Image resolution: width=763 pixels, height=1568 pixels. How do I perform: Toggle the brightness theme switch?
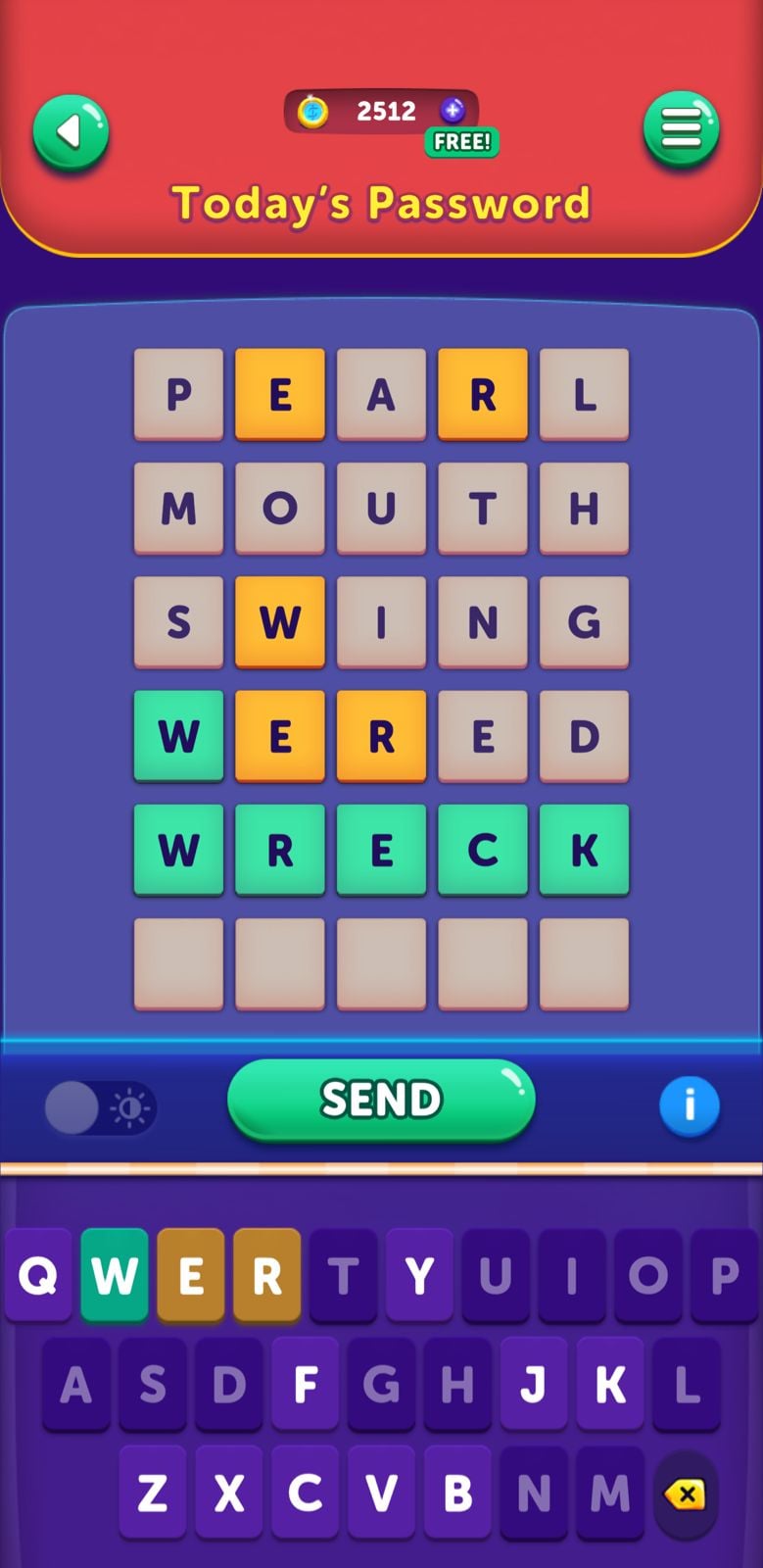click(x=100, y=1108)
